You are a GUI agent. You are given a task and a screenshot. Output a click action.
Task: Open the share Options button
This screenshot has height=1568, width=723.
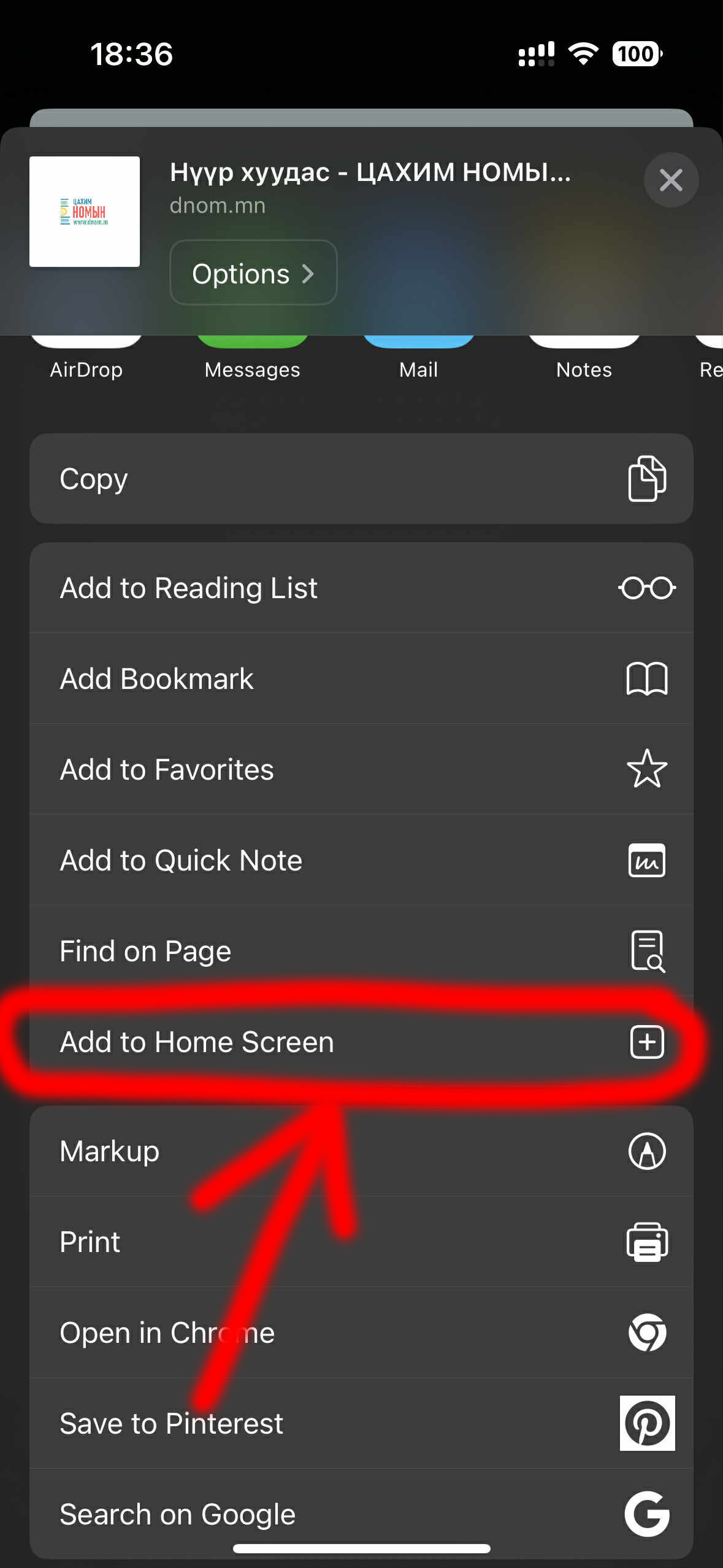(x=253, y=272)
